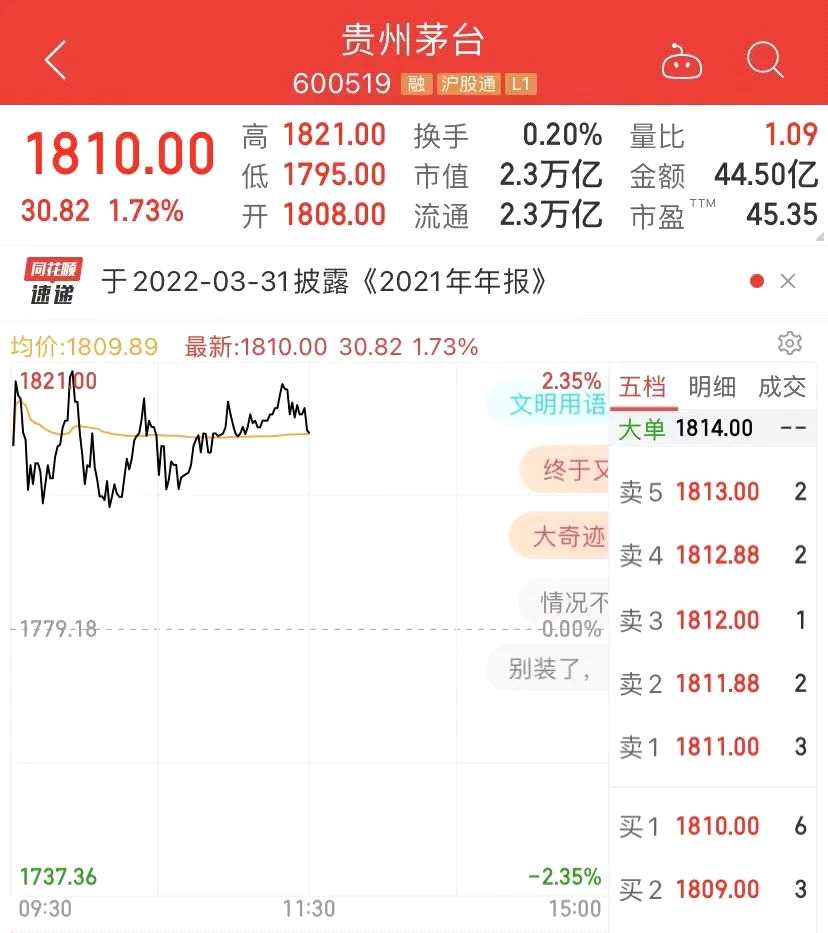
Task: Dismiss the 同花顺速递 news banner
Action: [x=788, y=282]
